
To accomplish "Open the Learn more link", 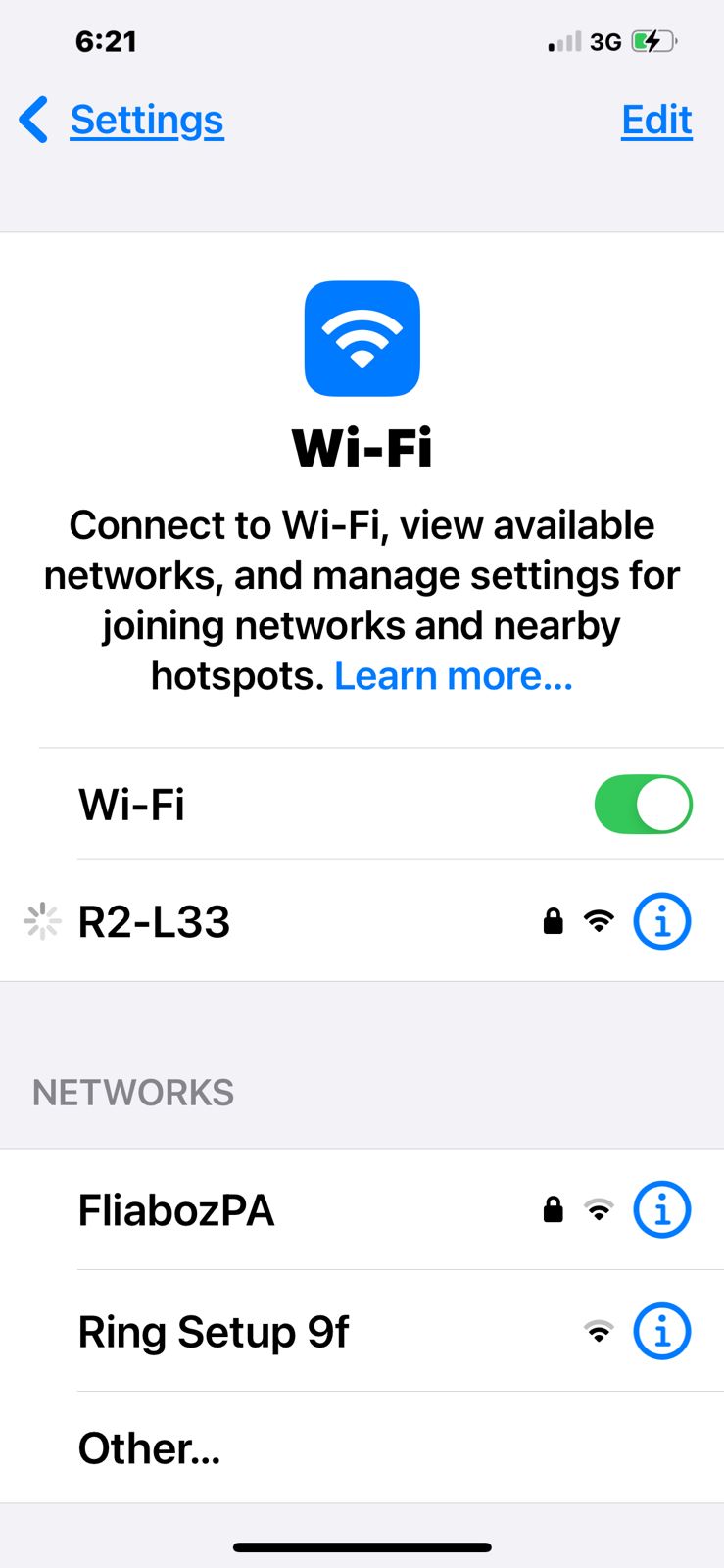I will click(x=453, y=676).
